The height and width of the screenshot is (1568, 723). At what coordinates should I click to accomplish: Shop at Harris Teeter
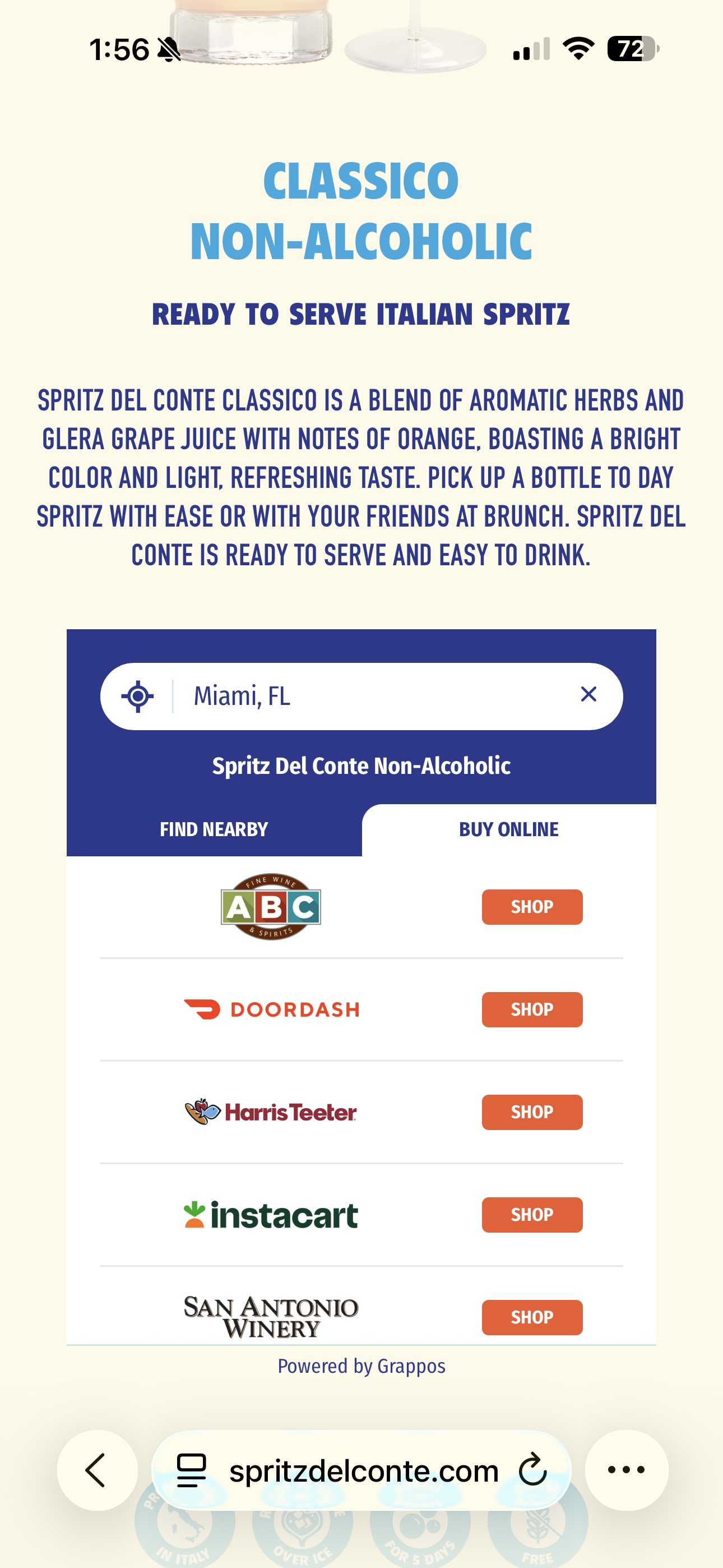531,1112
